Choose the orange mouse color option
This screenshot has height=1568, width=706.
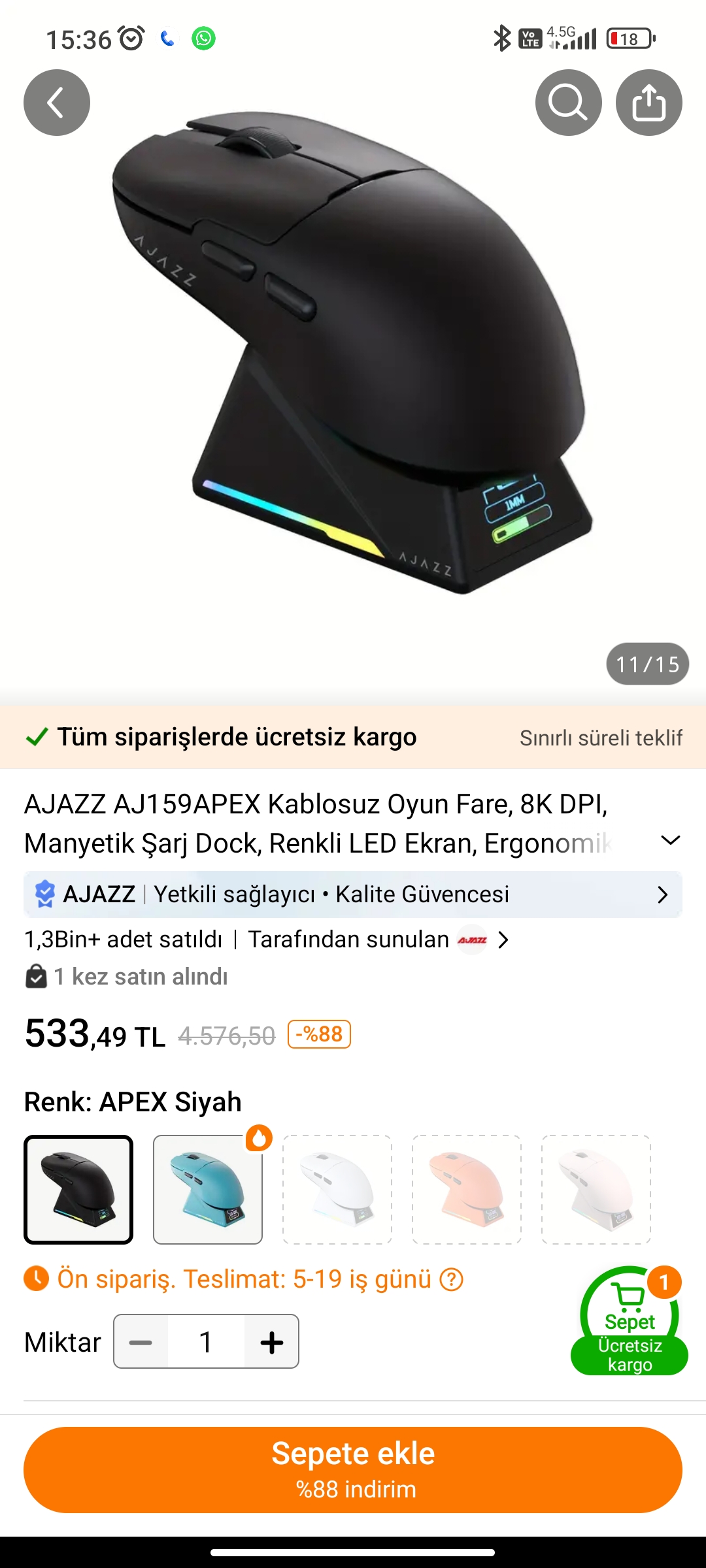(x=467, y=1189)
